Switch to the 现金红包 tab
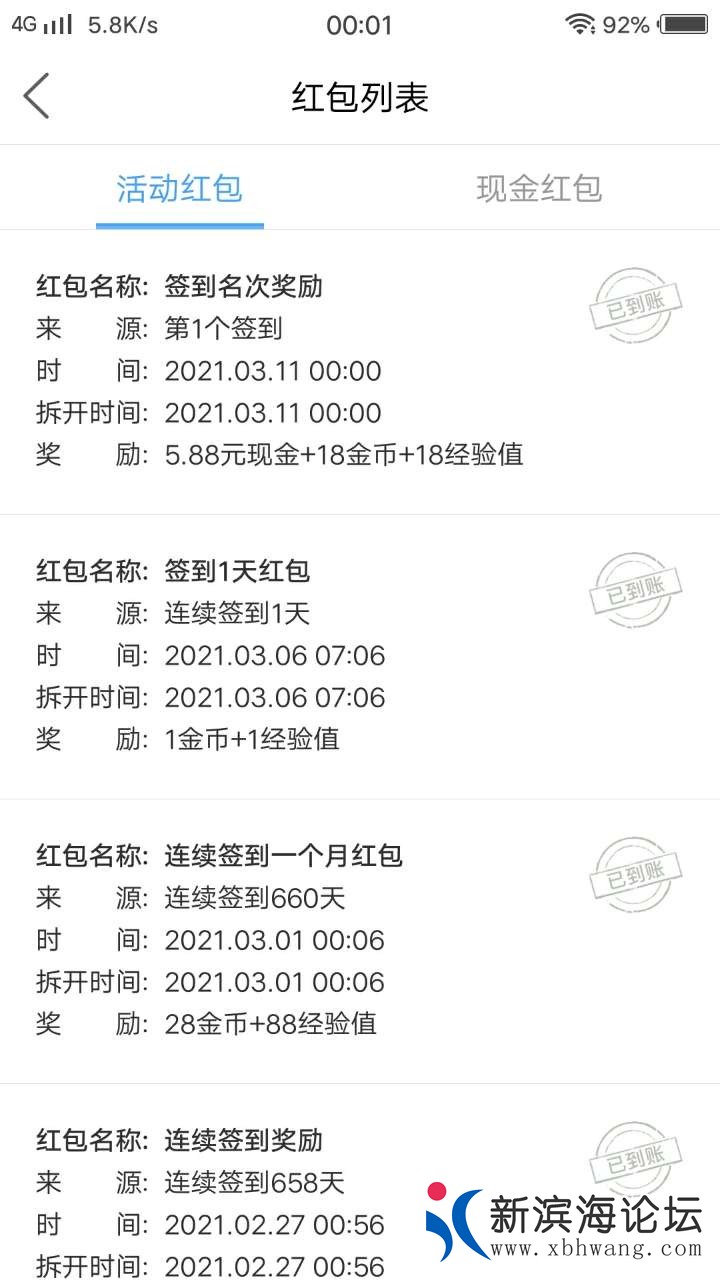720x1280 pixels. [x=539, y=189]
